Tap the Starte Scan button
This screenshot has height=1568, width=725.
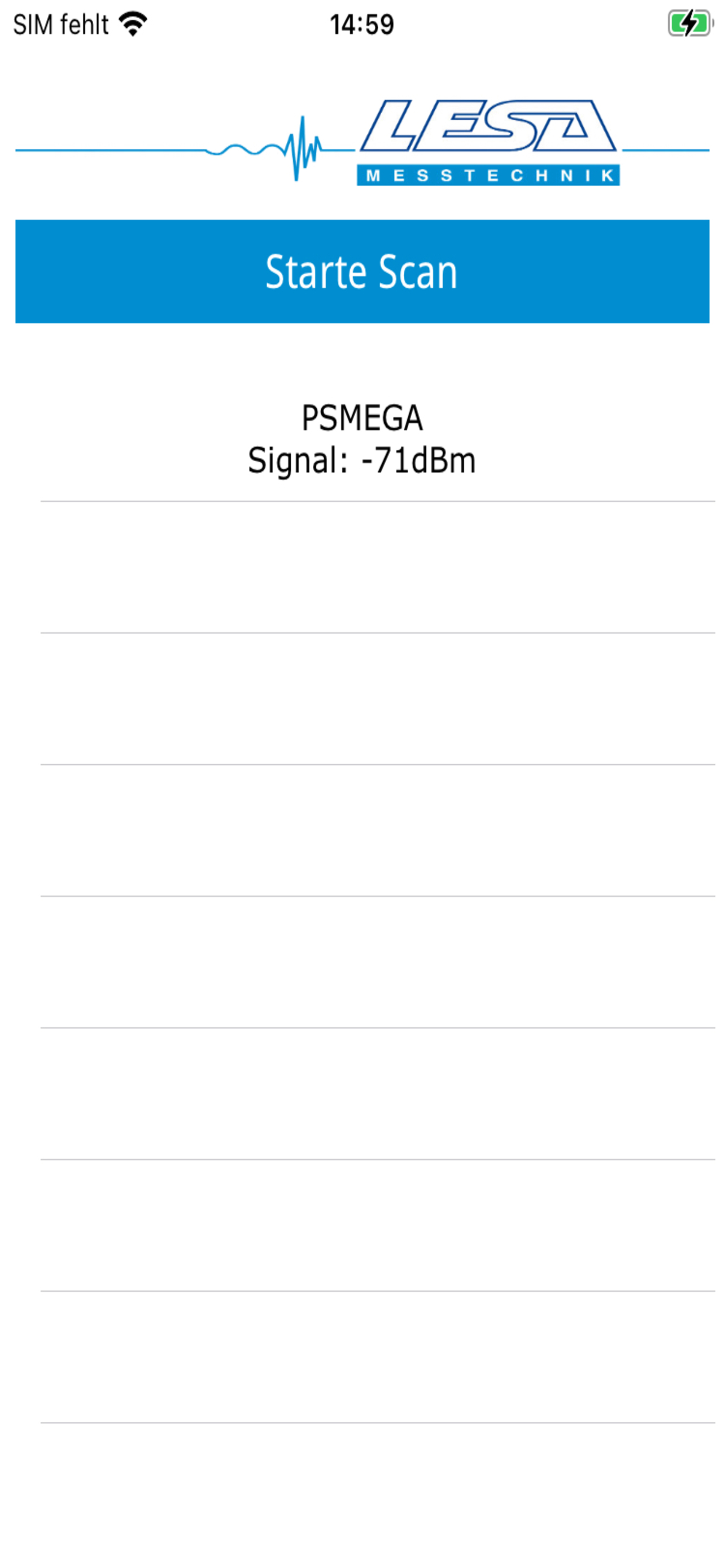coord(362,271)
